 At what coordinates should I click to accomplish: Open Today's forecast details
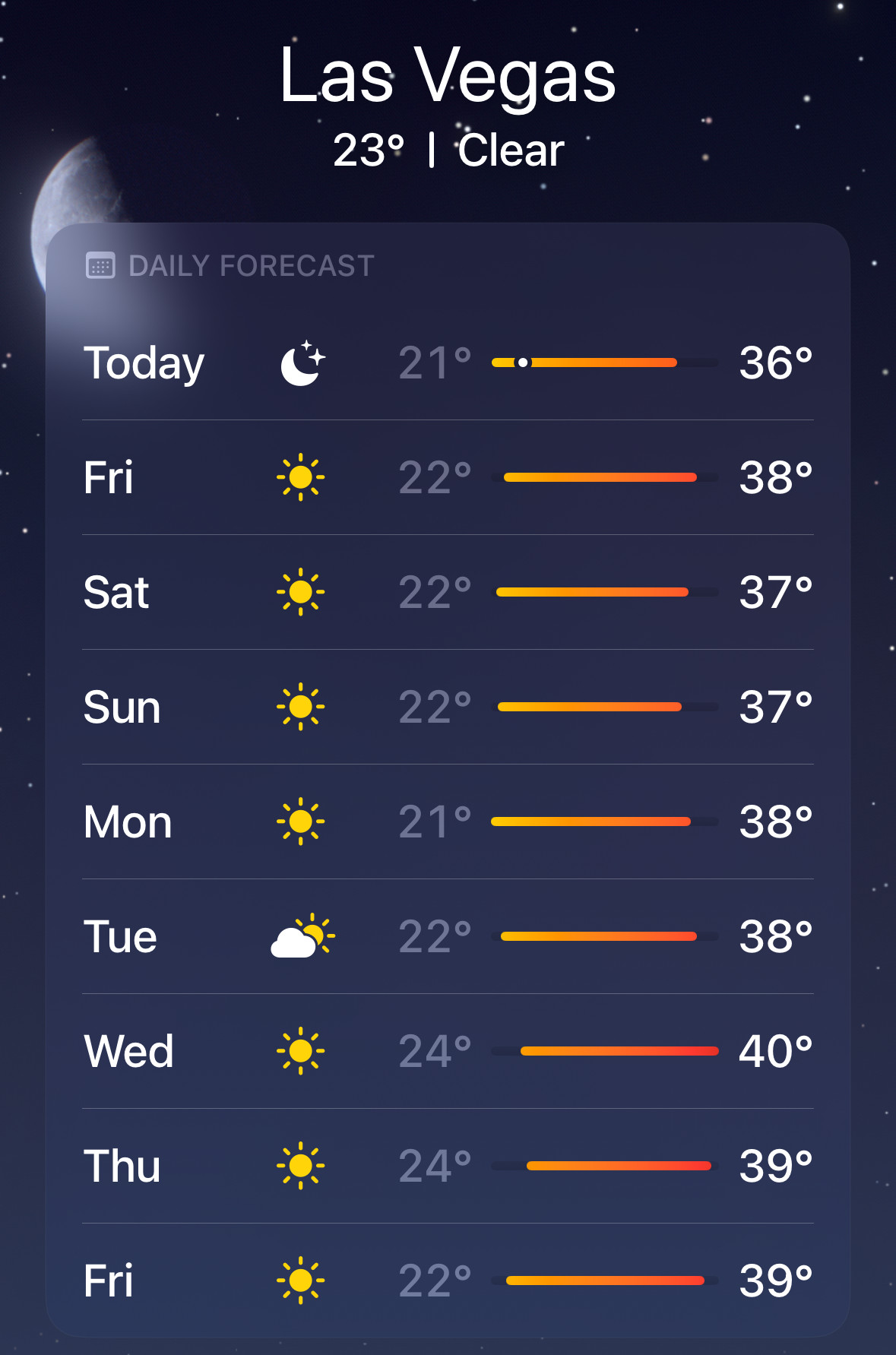click(448, 362)
